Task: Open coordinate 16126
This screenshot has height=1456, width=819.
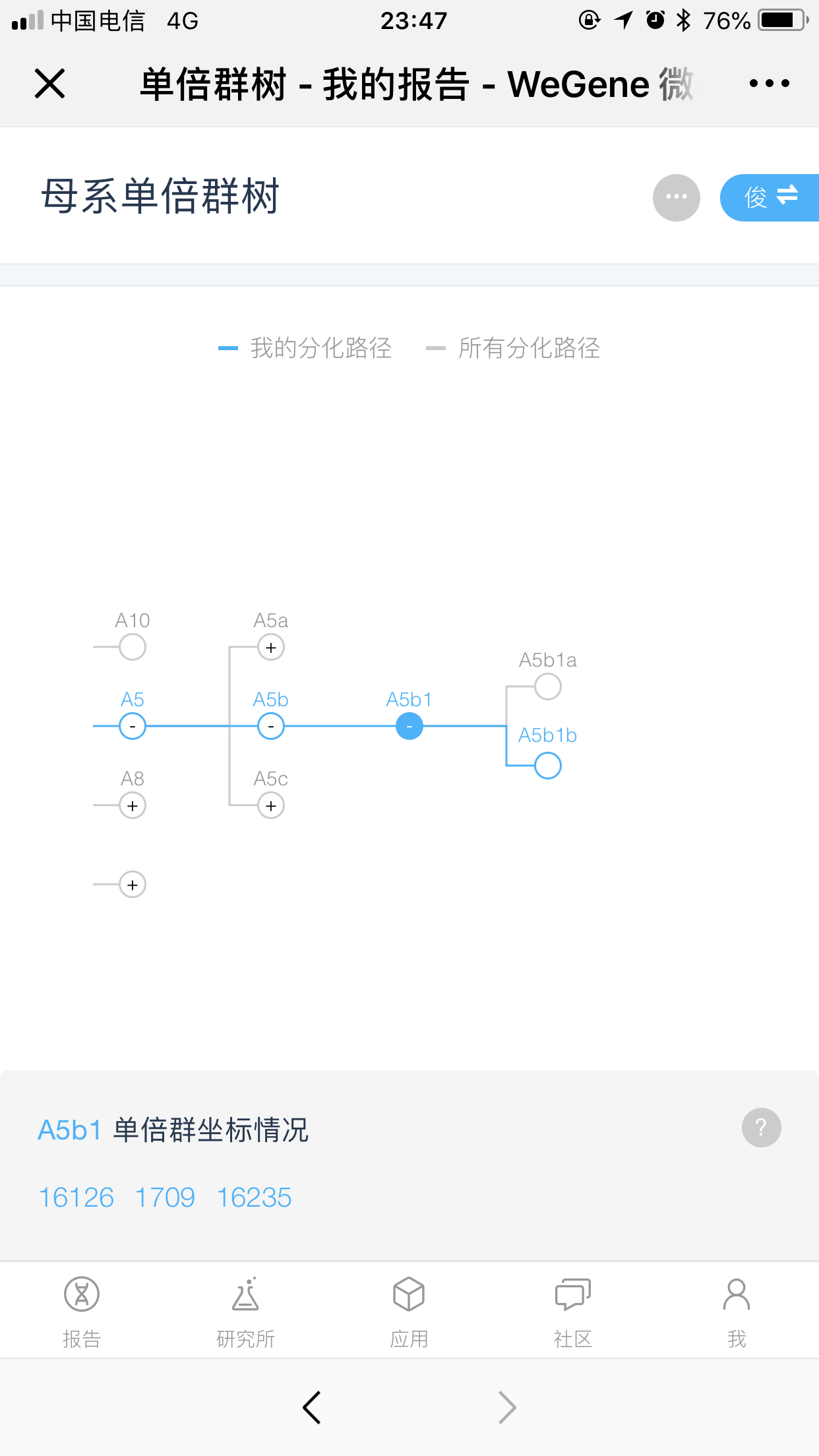Action: coord(76,1198)
